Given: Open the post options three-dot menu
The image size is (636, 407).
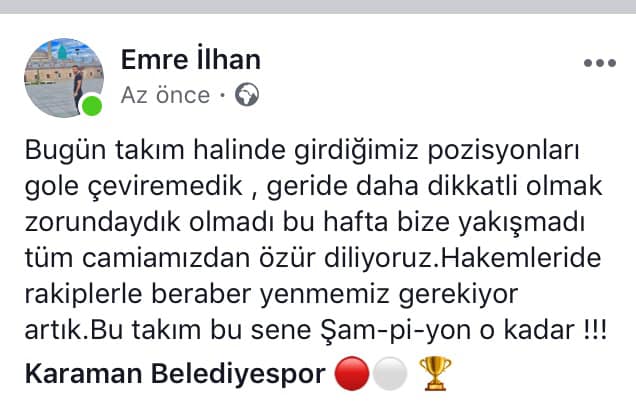Looking at the screenshot, I should (x=600, y=63).
